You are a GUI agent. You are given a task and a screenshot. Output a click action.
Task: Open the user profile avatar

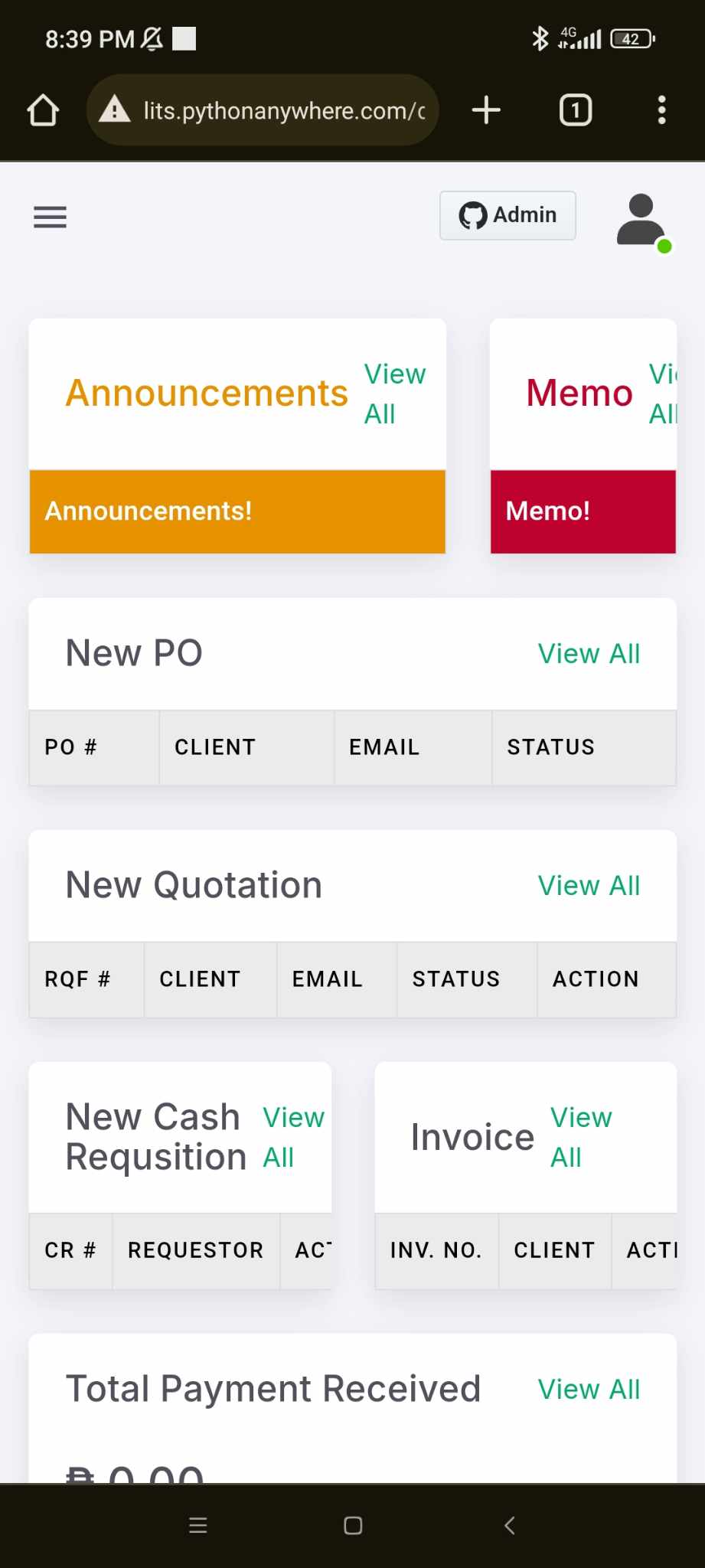pos(641,220)
